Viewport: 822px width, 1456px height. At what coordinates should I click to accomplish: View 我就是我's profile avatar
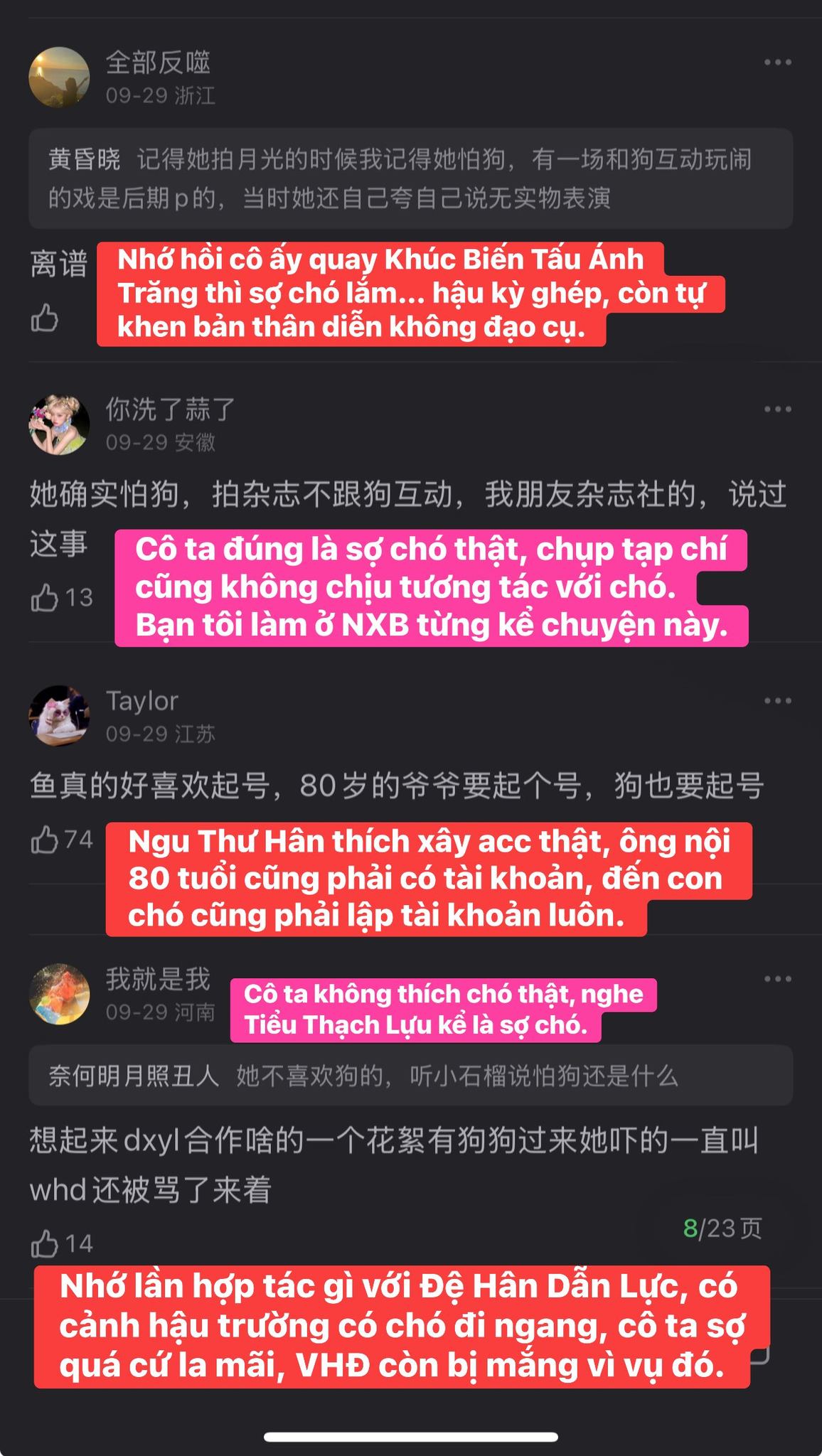click(59, 994)
